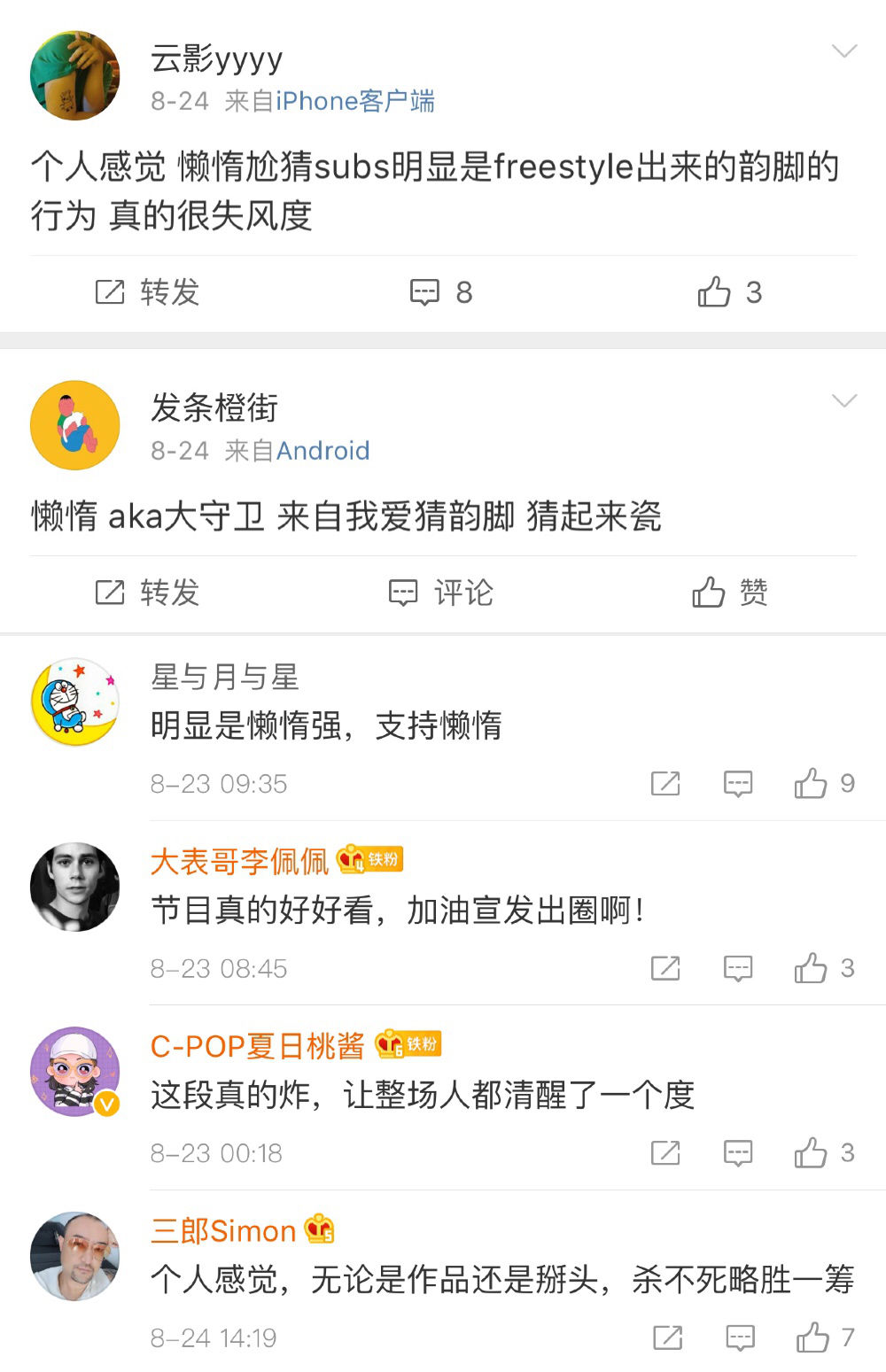This screenshot has width=886, height=1372.
Task: Click the crown badge next to 三郎Simon
Action: pyautogui.click(x=317, y=1229)
